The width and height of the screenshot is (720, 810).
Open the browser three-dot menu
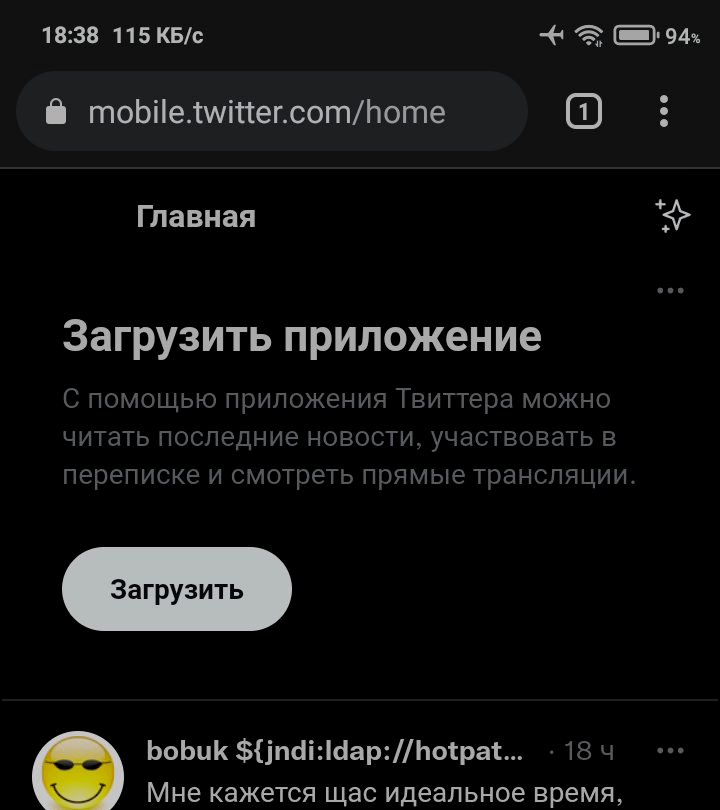(664, 112)
